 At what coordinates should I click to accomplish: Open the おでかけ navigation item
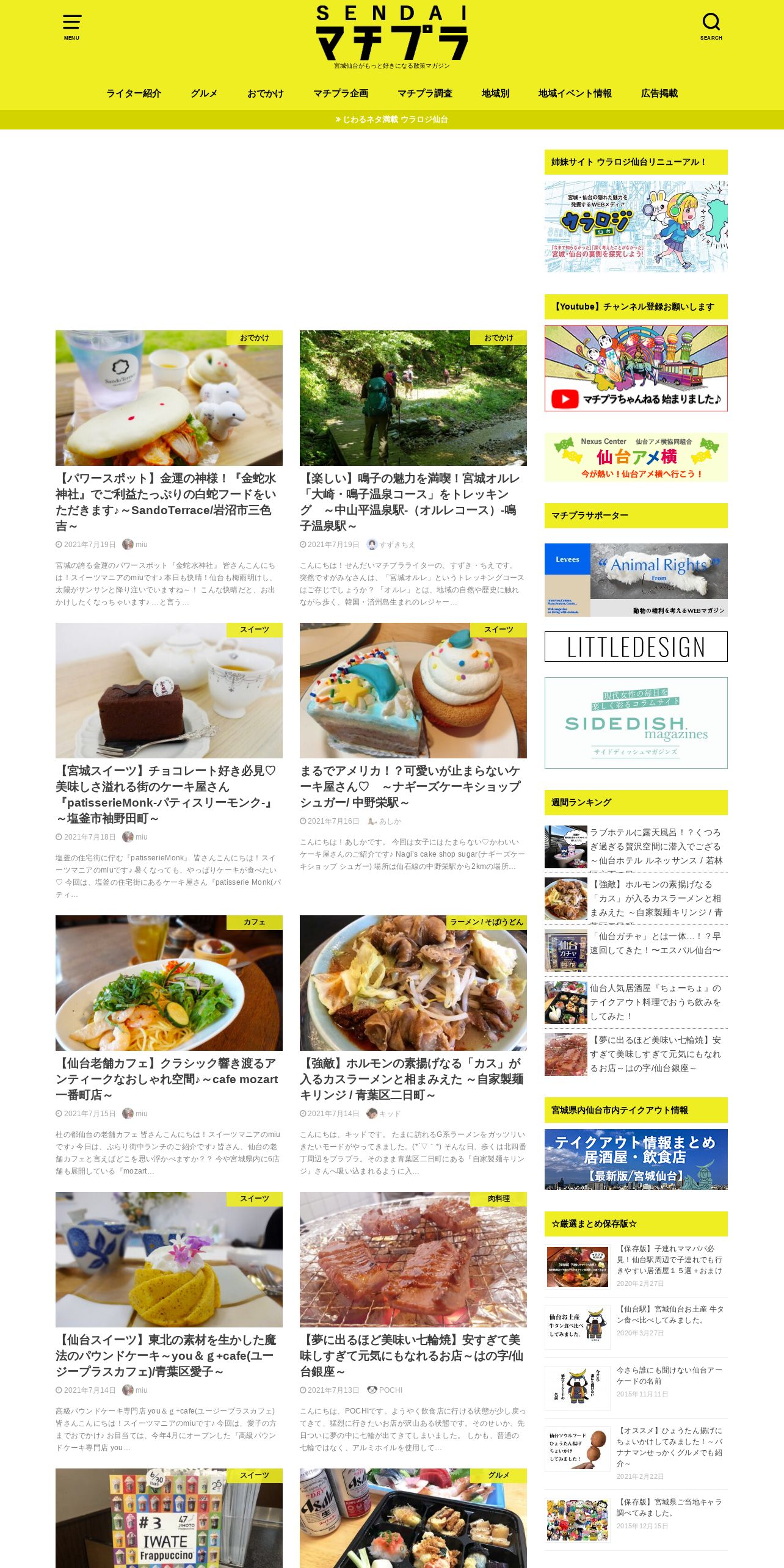tap(266, 93)
